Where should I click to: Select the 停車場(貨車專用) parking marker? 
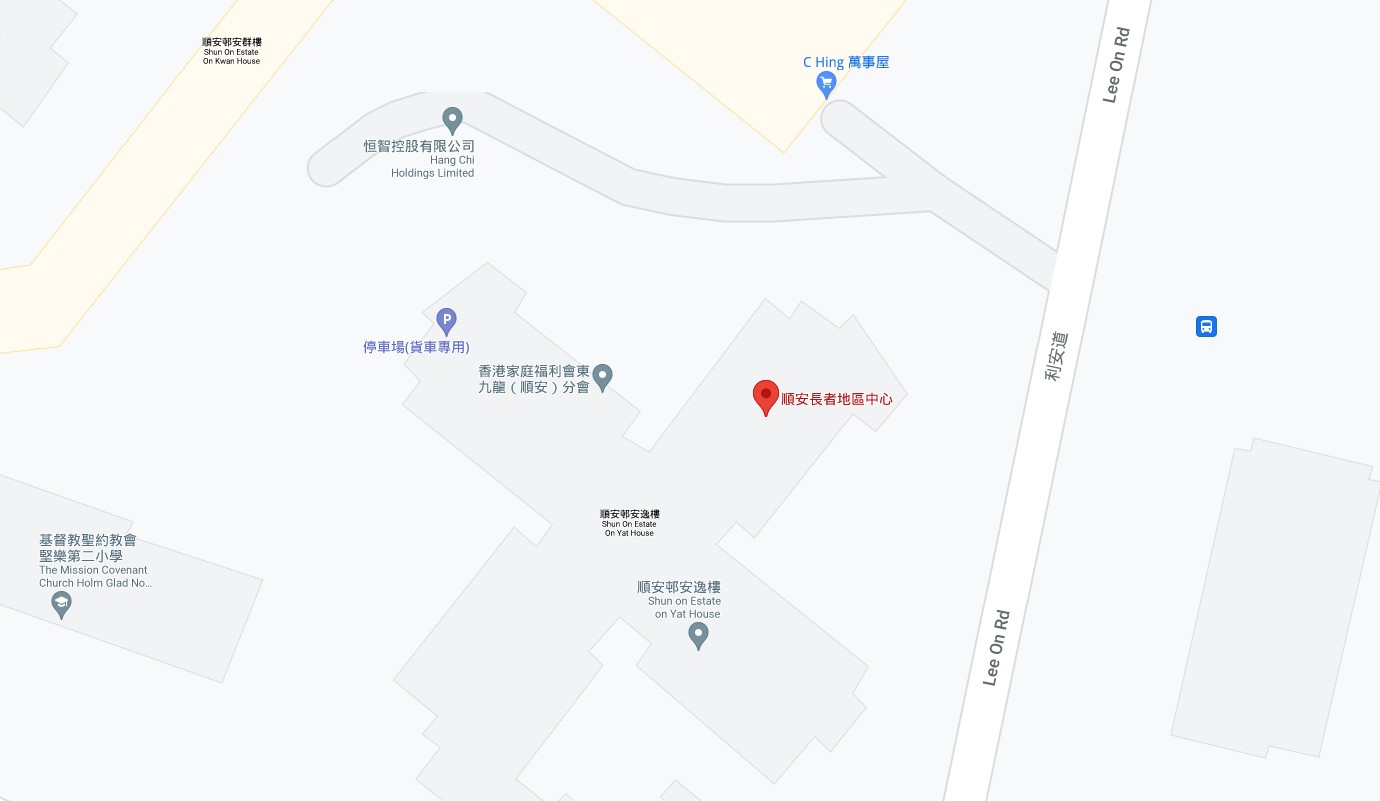point(447,321)
